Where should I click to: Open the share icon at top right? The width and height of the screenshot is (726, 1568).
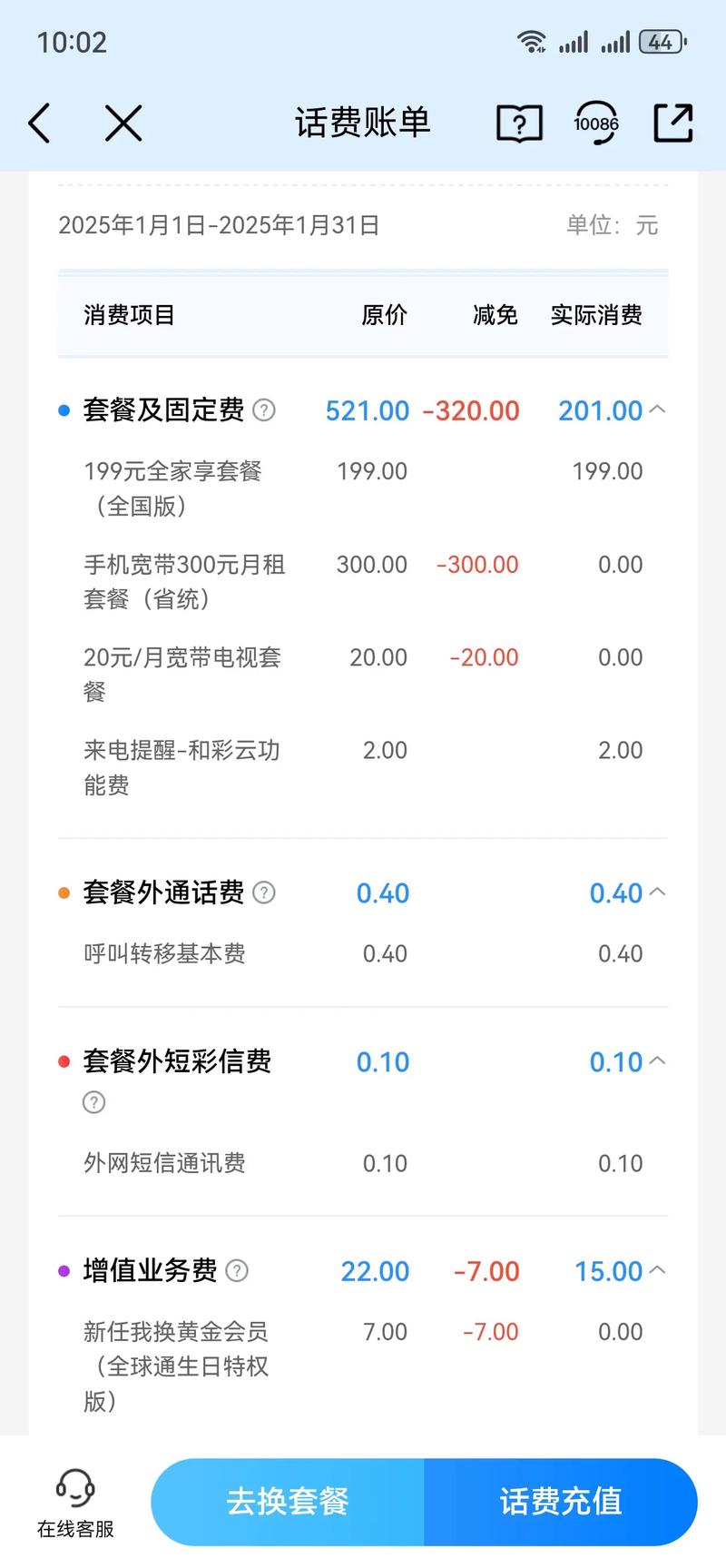pyautogui.click(x=672, y=123)
